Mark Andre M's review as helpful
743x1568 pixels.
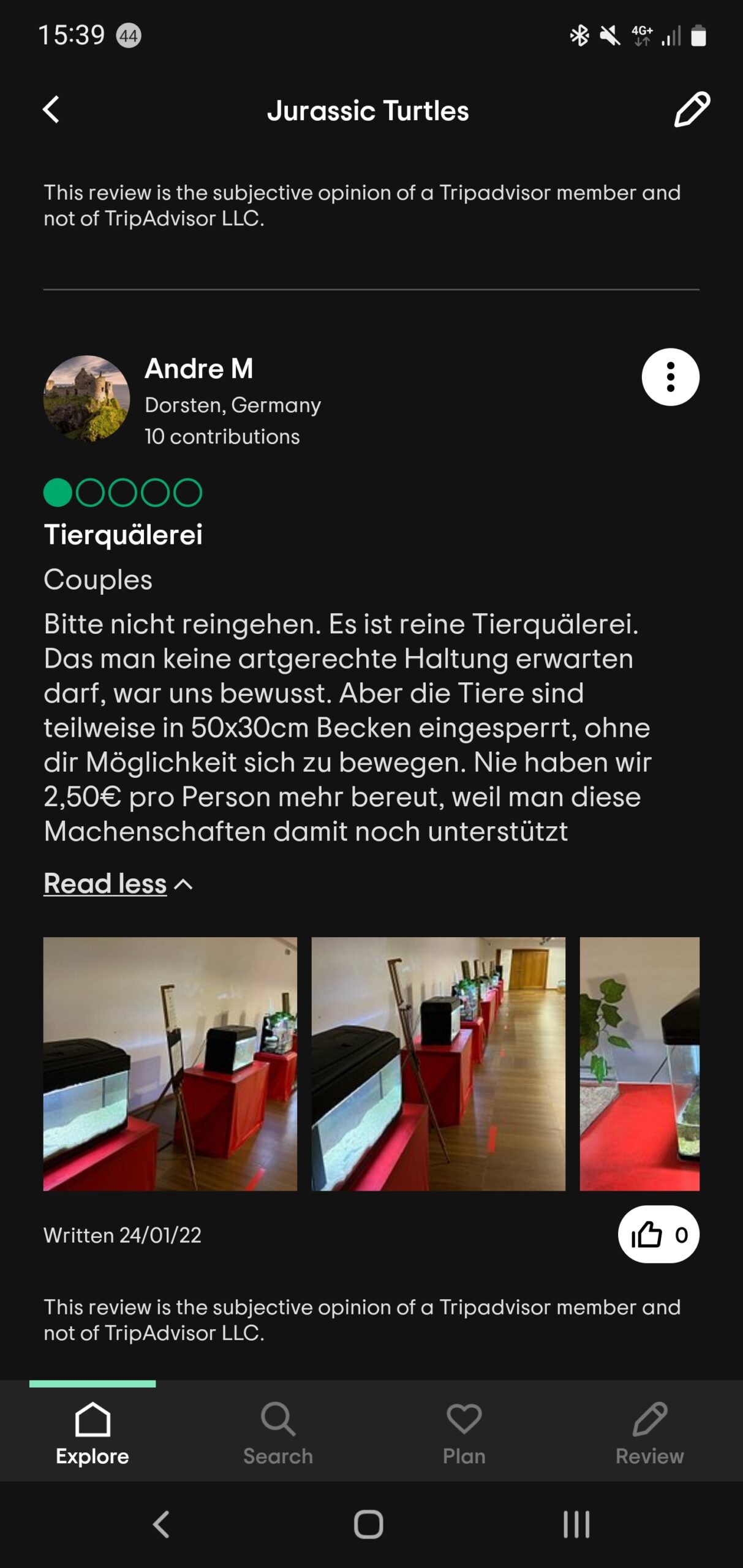point(658,1234)
